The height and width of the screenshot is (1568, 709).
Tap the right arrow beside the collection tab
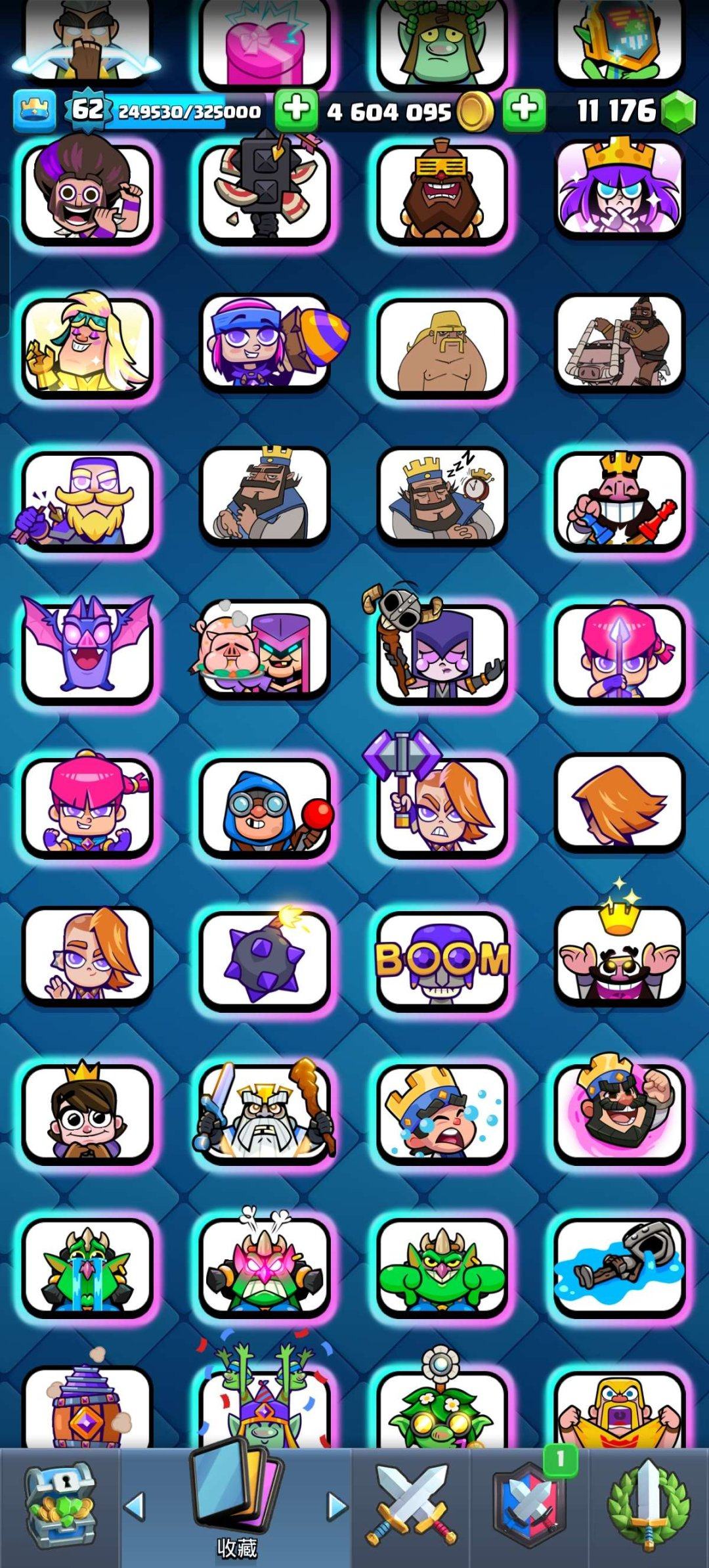337,1506
